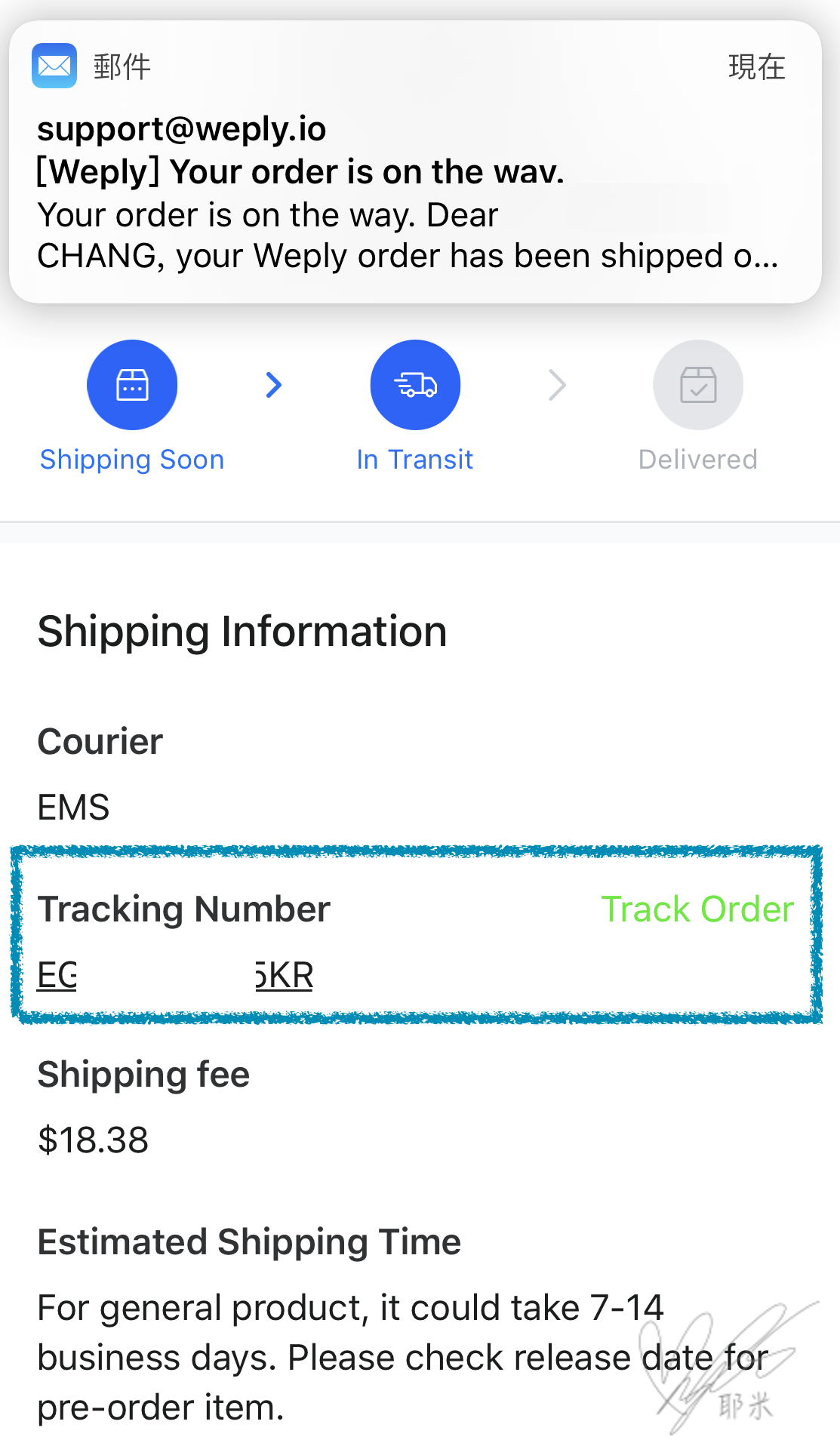The height and width of the screenshot is (1449, 840).
Task: Open the Weply mail notification banner
Action: tap(415, 162)
